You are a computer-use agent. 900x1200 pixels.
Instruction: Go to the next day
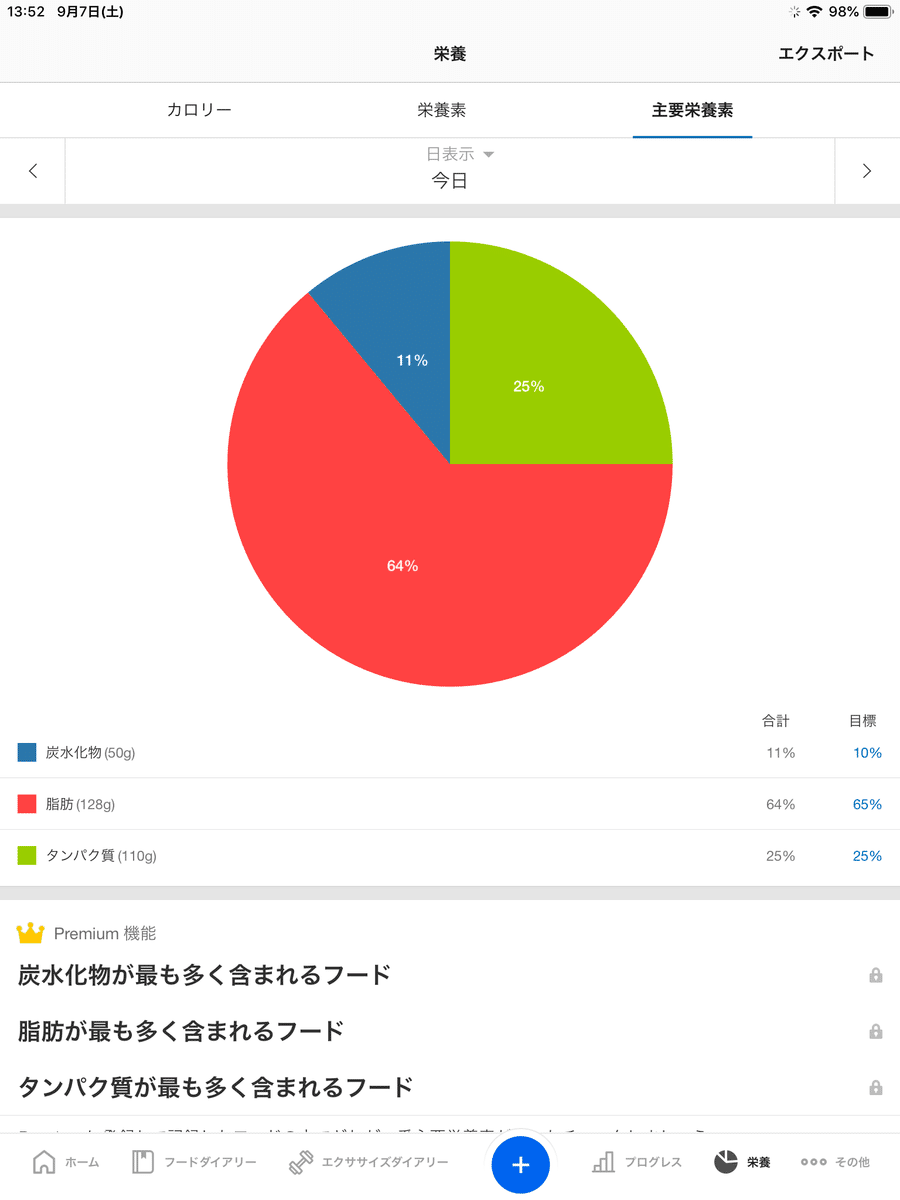tap(866, 171)
